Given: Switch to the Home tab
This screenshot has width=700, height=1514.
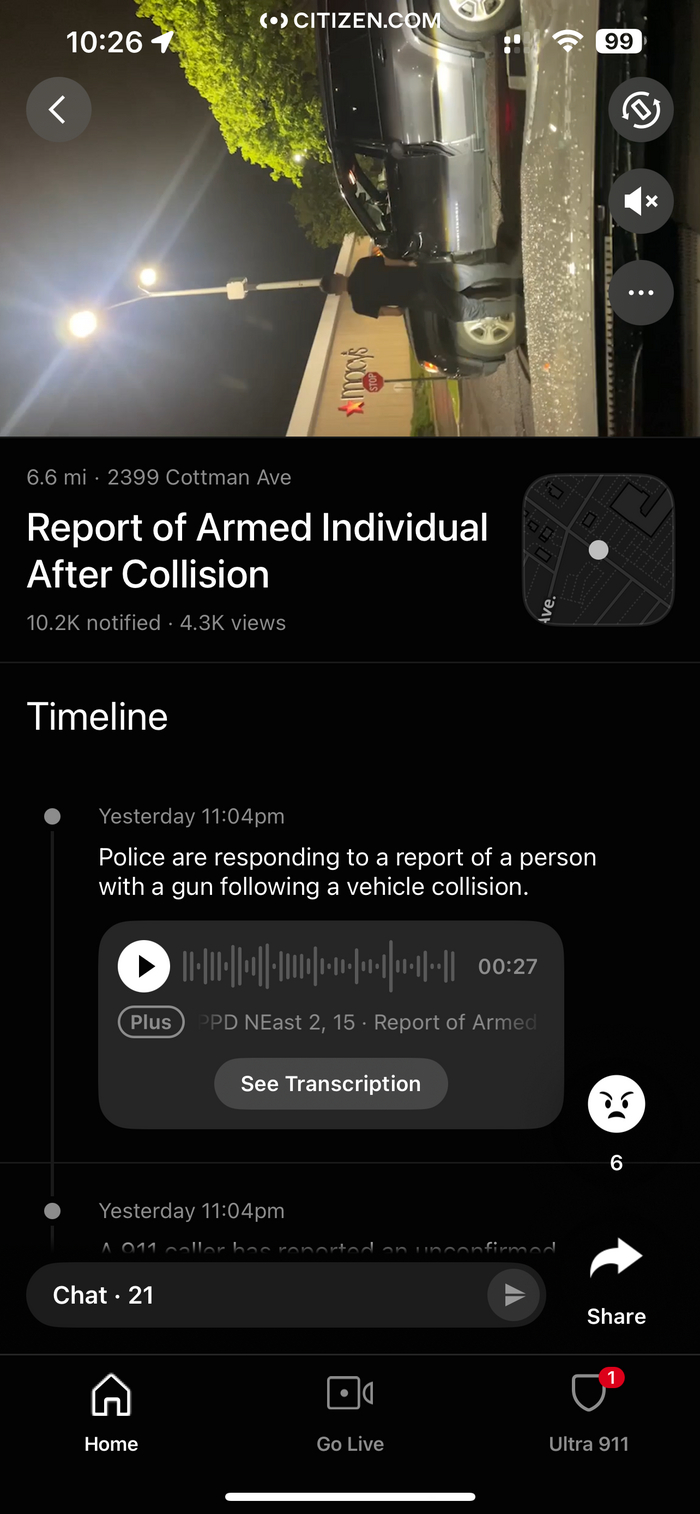Looking at the screenshot, I should pyautogui.click(x=111, y=1412).
